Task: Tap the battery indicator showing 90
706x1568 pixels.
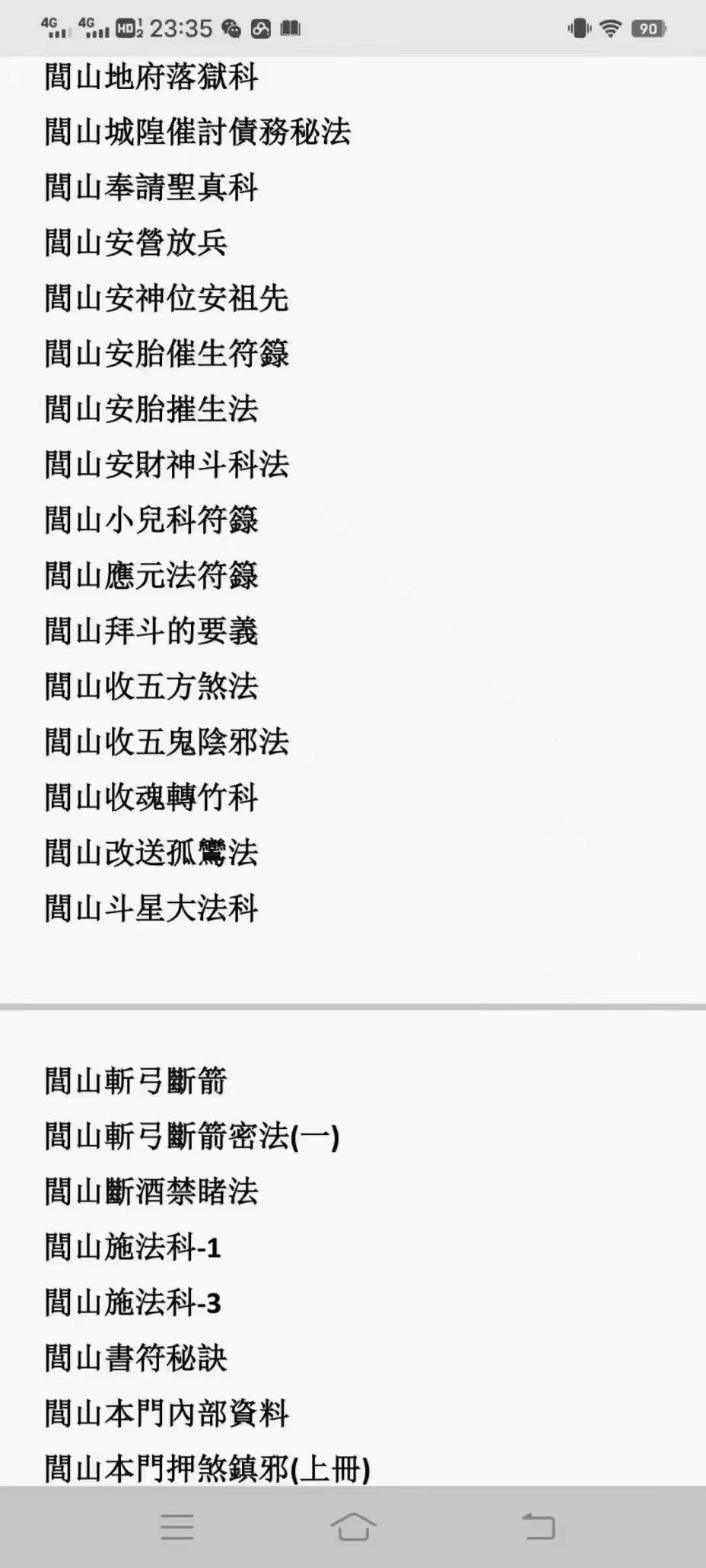Action: click(x=649, y=29)
